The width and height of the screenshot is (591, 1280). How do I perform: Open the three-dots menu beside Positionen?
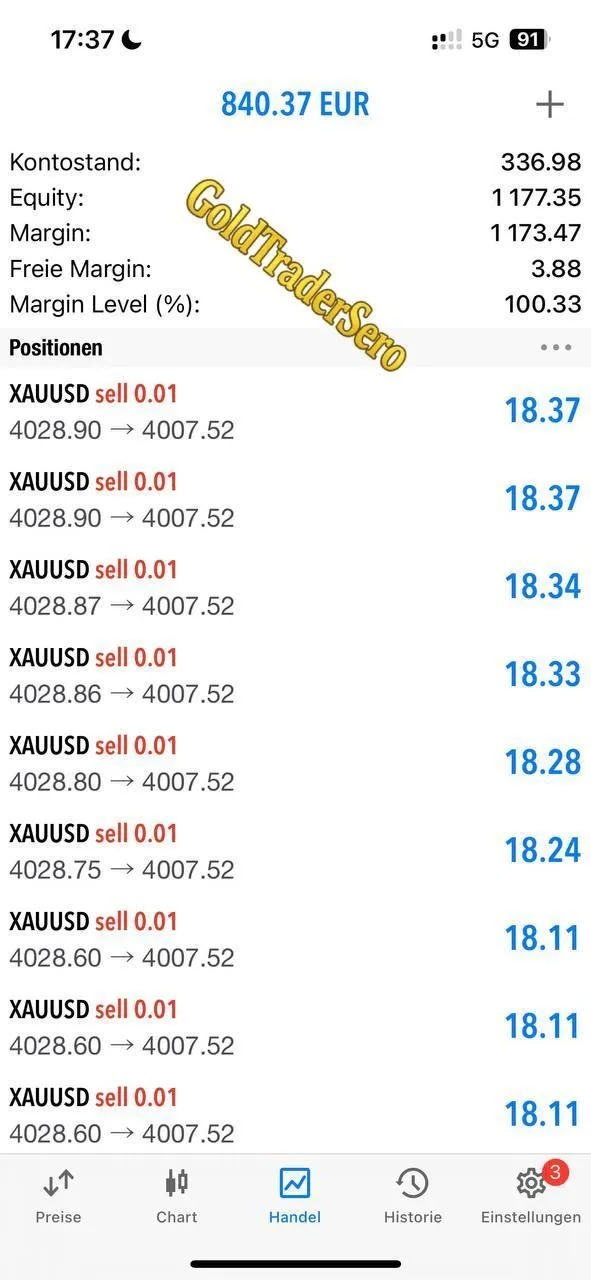[x=556, y=348]
